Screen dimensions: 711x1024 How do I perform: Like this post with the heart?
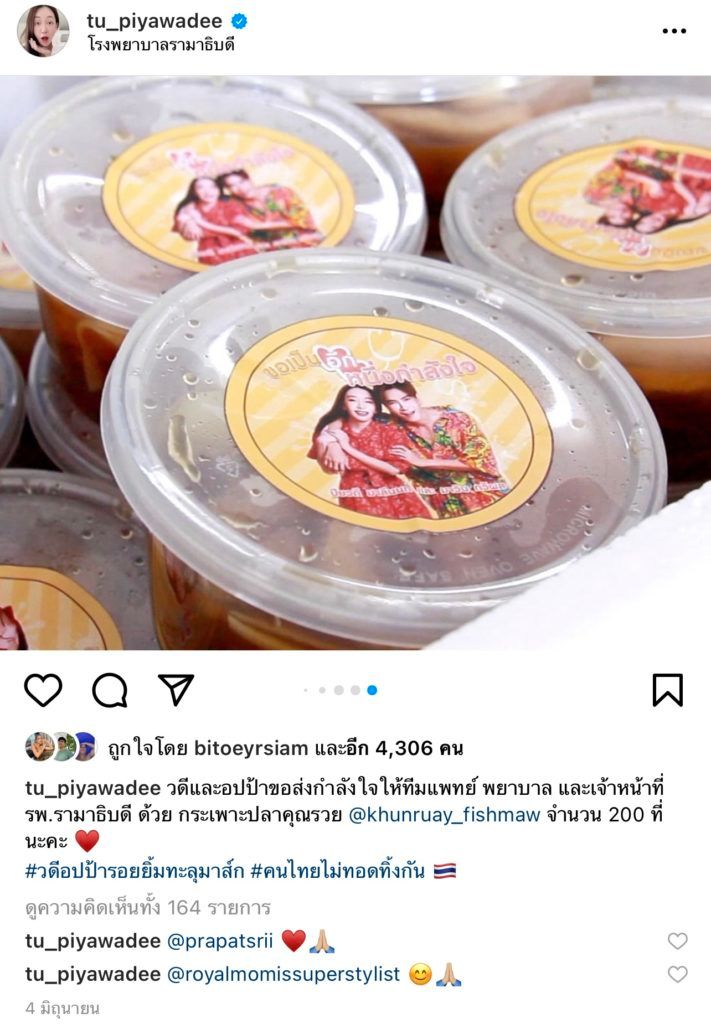[43, 690]
